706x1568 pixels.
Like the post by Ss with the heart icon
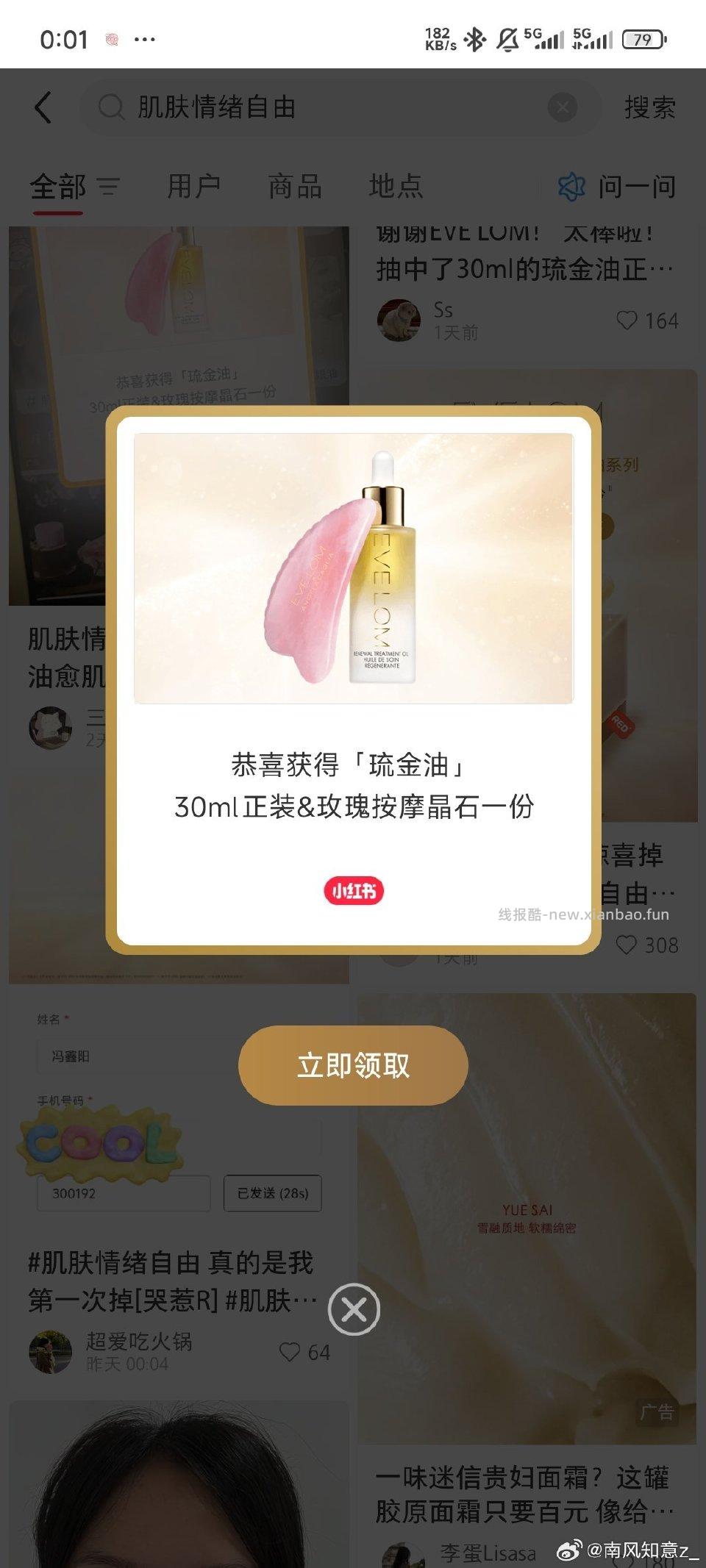pos(629,321)
